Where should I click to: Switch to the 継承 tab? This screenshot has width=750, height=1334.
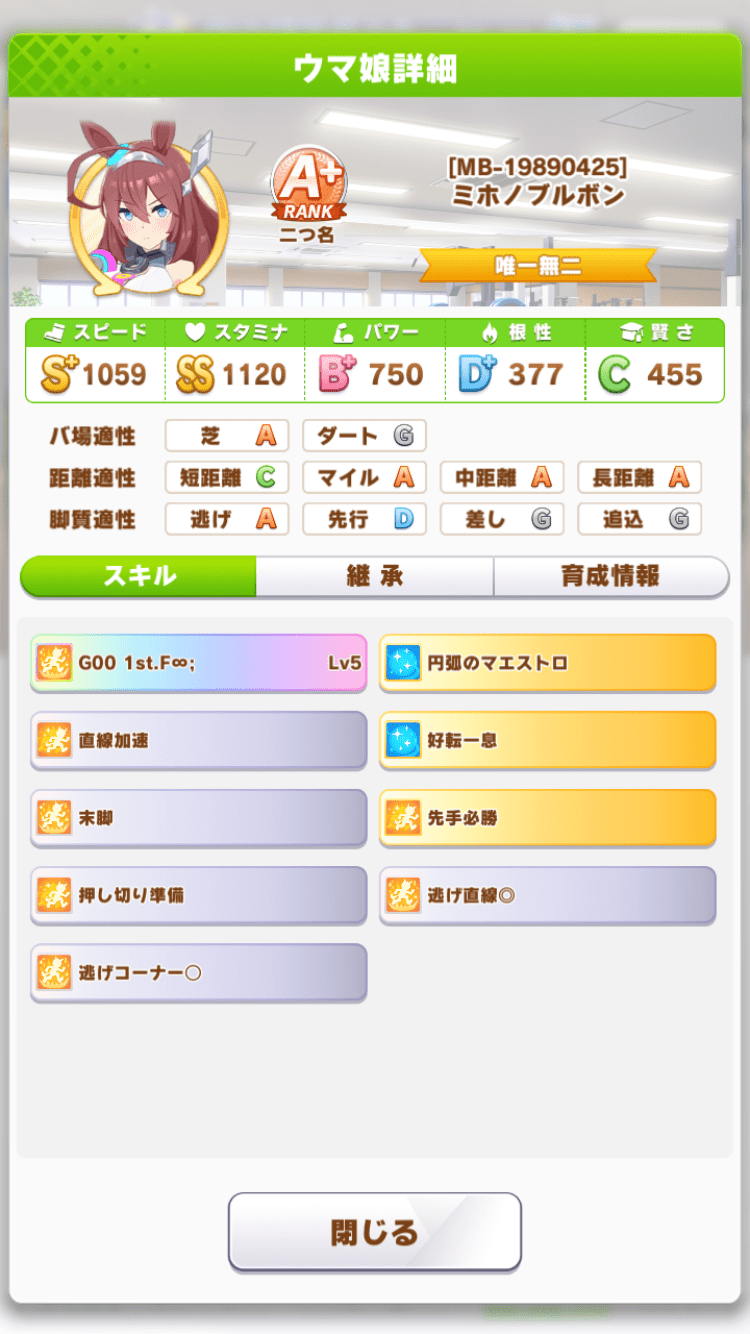tap(374, 576)
